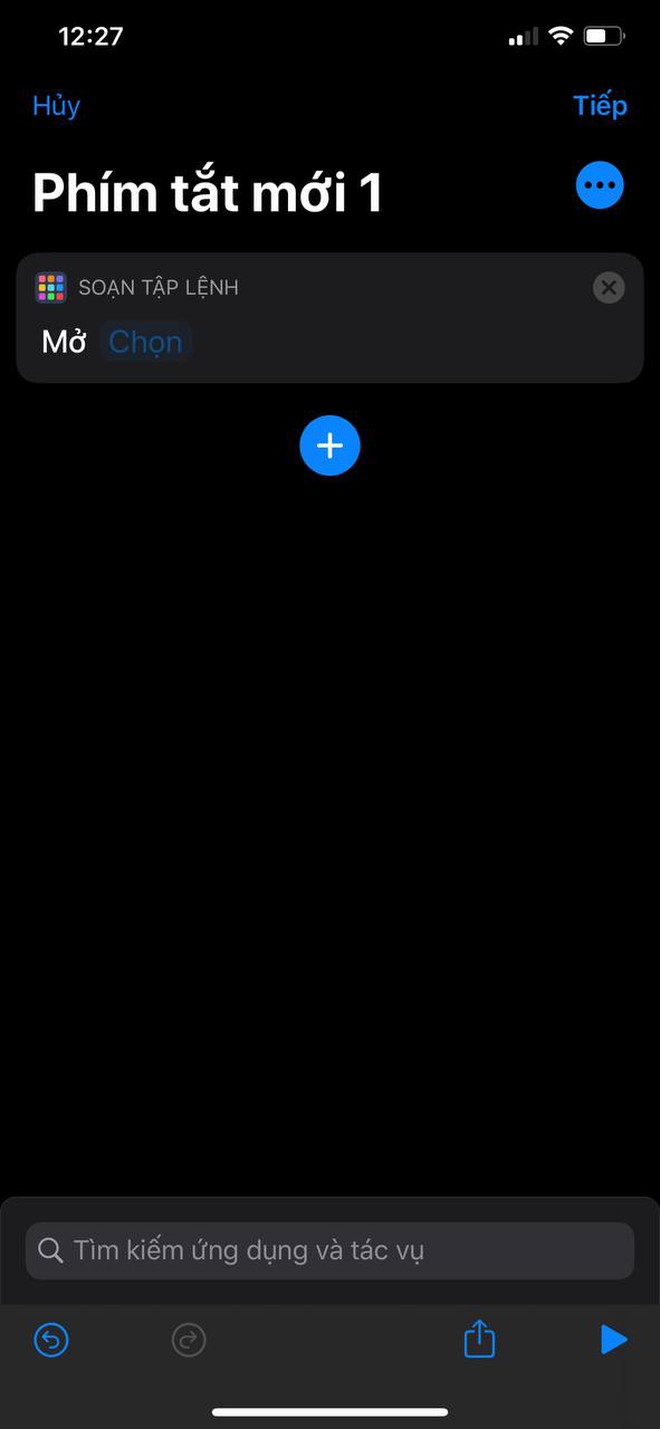
Task: Tap Tiếp to continue
Action: pyautogui.click(x=600, y=106)
